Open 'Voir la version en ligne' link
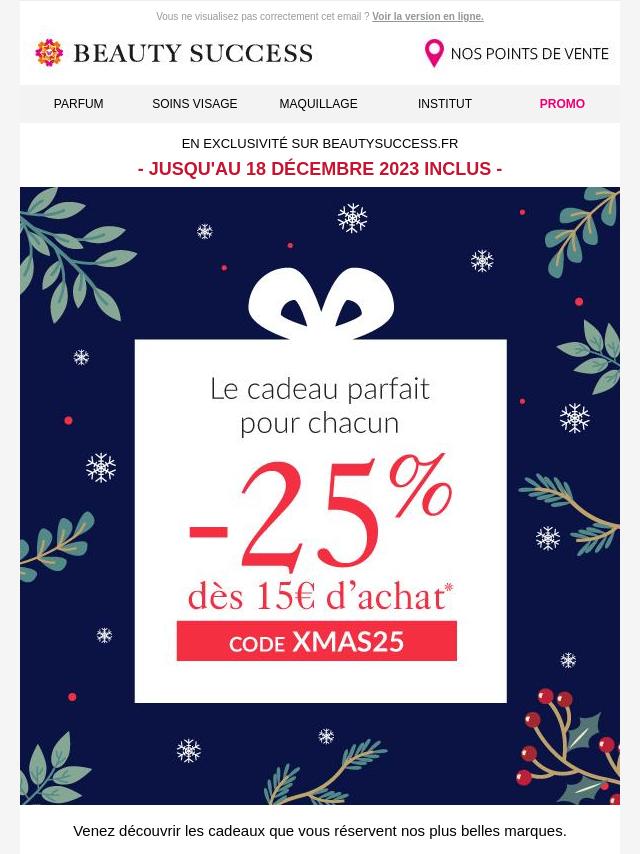The width and height of the screenshot is (640, 854). point(427,17)
